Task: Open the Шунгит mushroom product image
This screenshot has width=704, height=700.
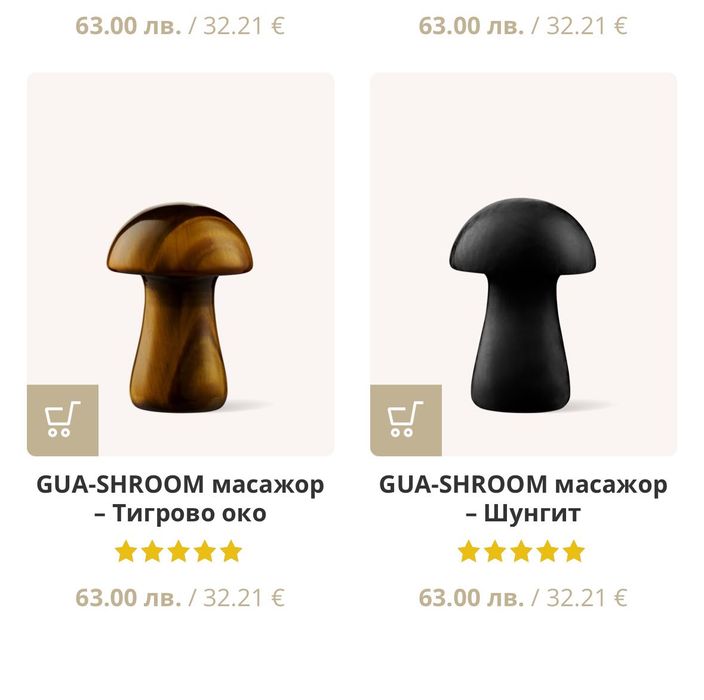Action: [524, 300]
